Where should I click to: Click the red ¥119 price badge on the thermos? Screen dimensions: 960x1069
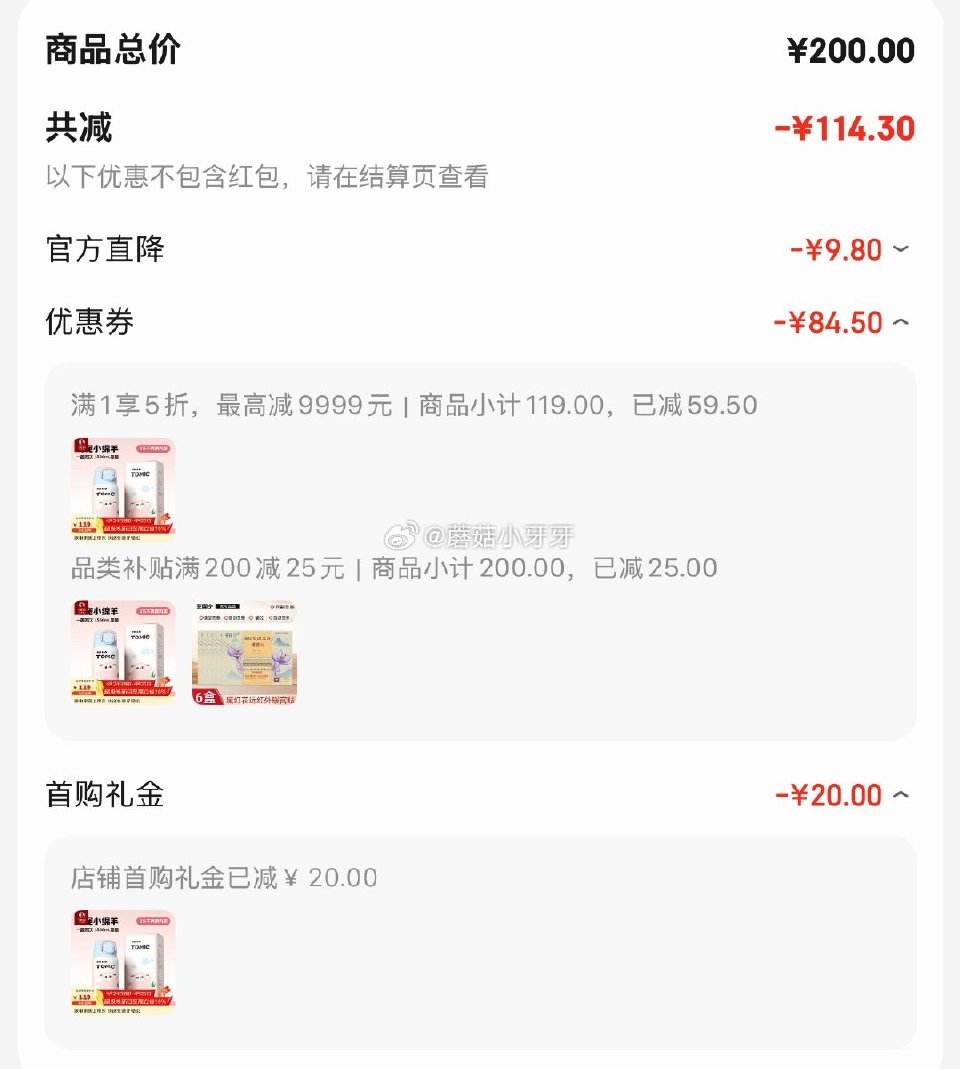pyautogui.click(x=86, y=522)
